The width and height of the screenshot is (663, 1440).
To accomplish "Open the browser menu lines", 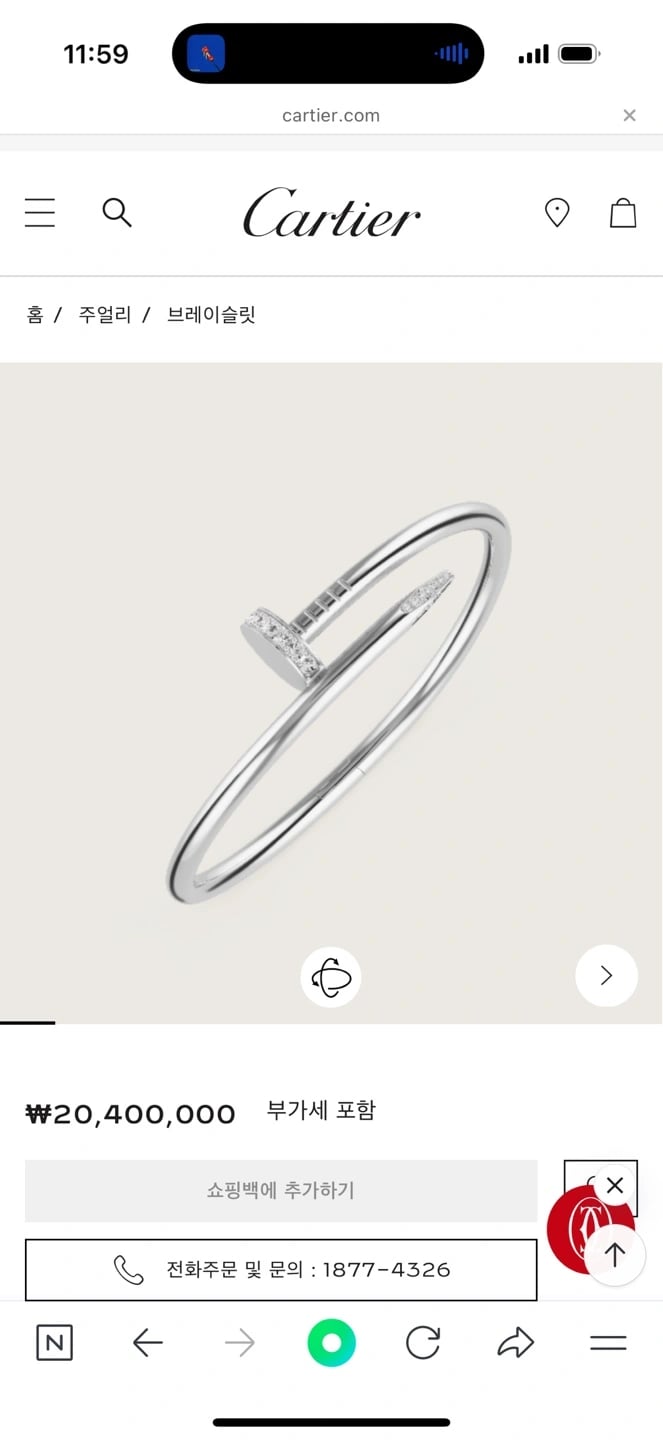I will coord(608,1343).
